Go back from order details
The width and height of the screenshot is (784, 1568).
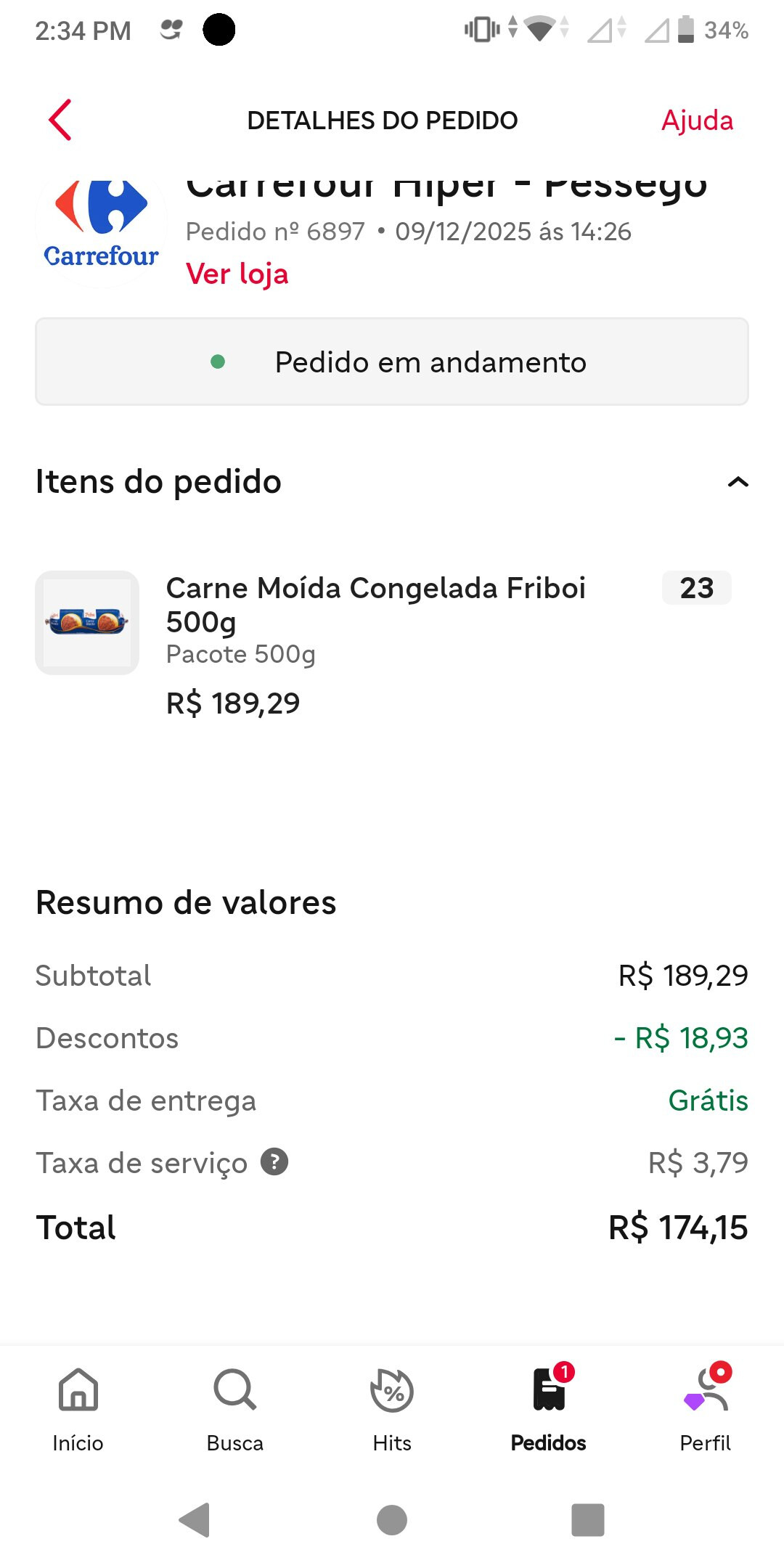click(60, 120)
